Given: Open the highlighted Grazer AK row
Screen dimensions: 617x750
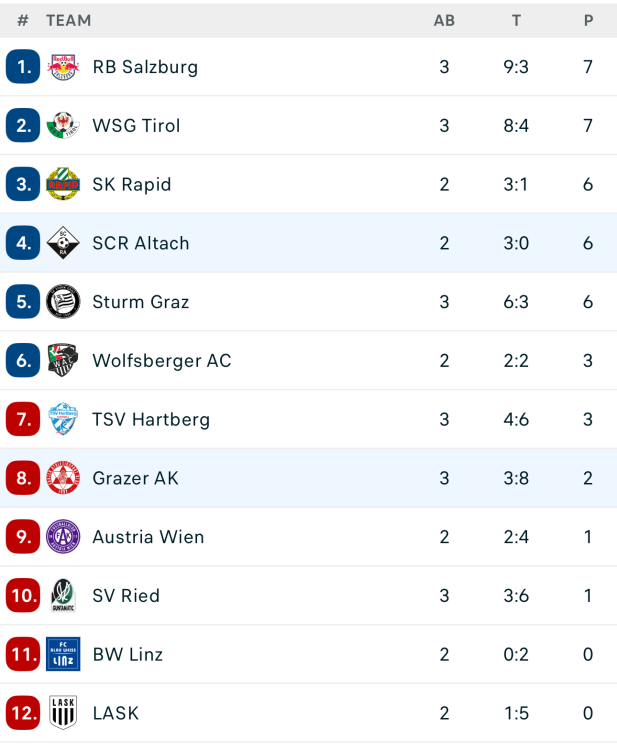Looking at the screenshot, I should [135, 478].
